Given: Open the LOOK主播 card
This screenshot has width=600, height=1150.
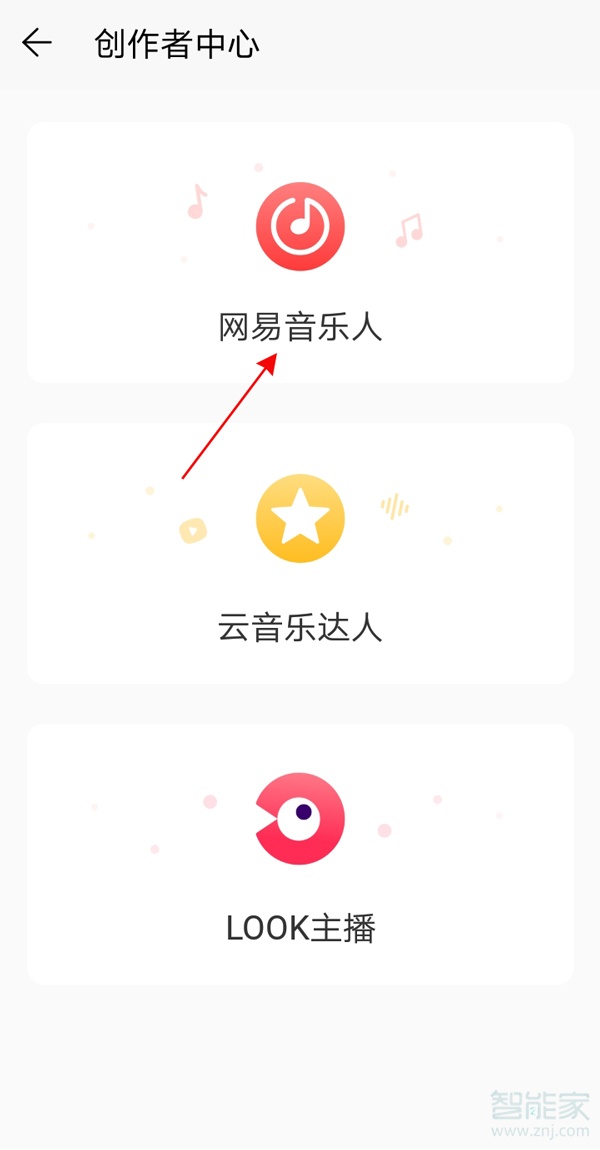Looking at the screenshot, I should tap(300, 853).
